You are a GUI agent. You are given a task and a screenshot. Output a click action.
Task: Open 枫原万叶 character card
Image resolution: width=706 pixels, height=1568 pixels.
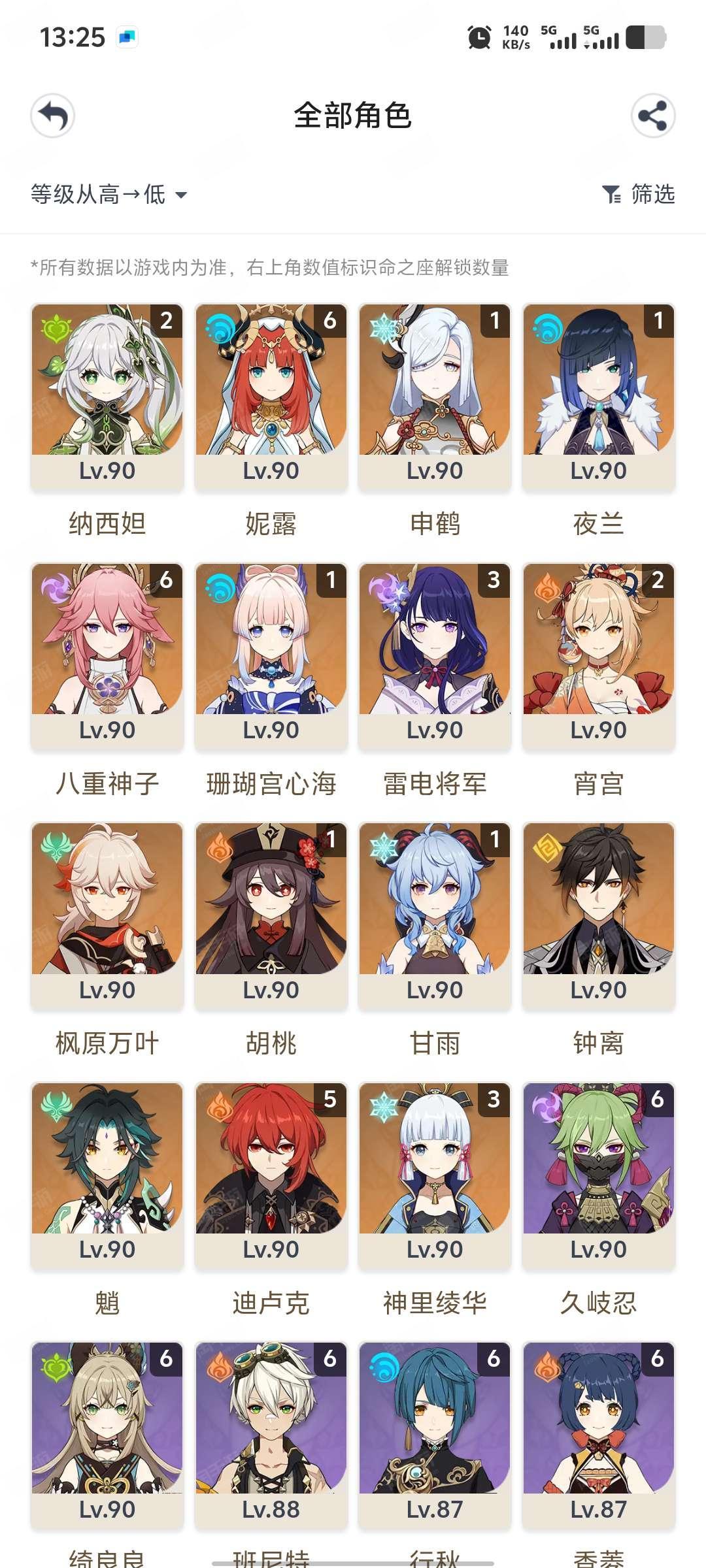[107, 915]
